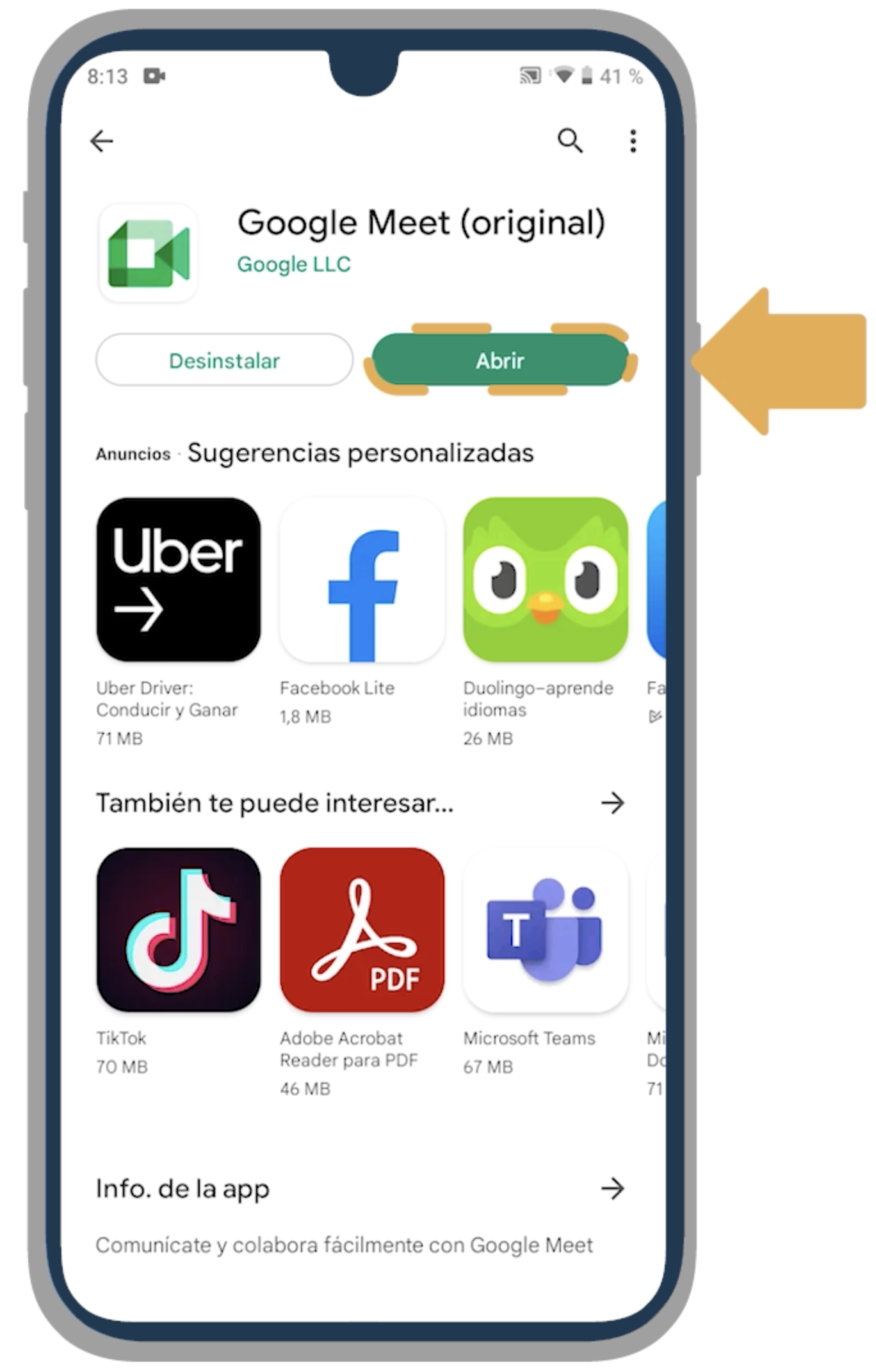Open the three-dot overflow menu
The image size is (876, 1372).
tap(633, 141)
